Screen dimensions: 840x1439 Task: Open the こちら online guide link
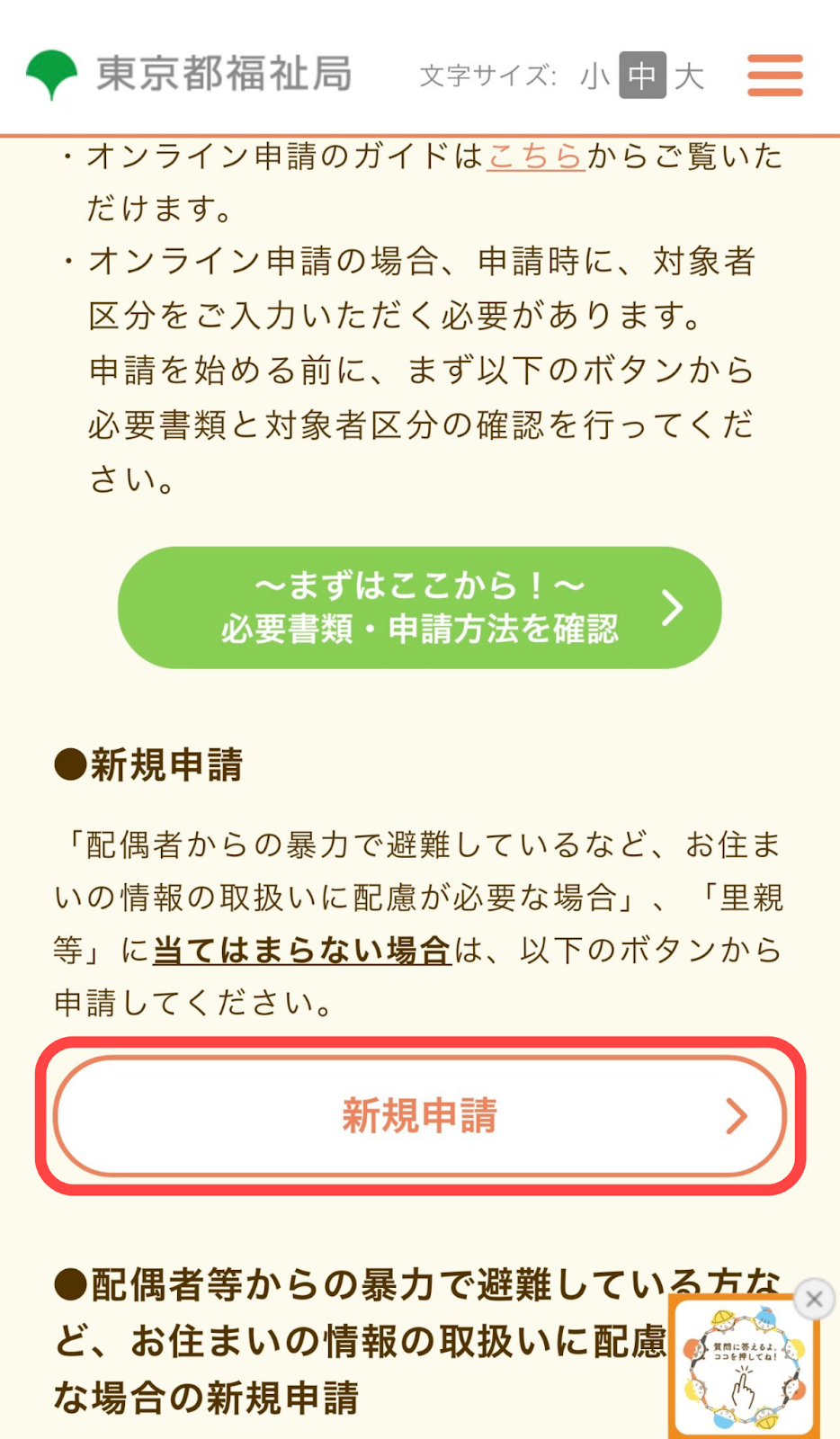536,156
